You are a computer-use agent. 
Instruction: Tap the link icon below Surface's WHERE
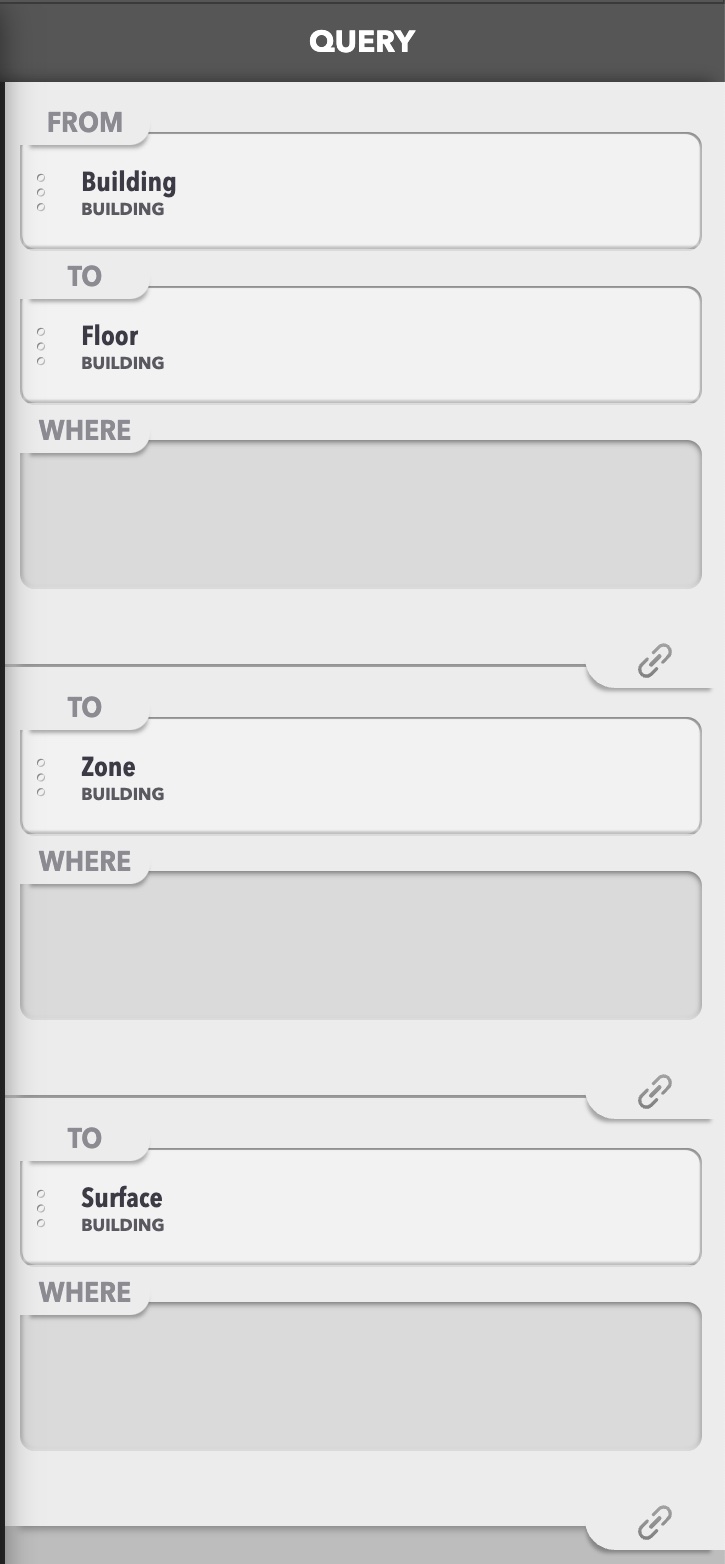654,1523
